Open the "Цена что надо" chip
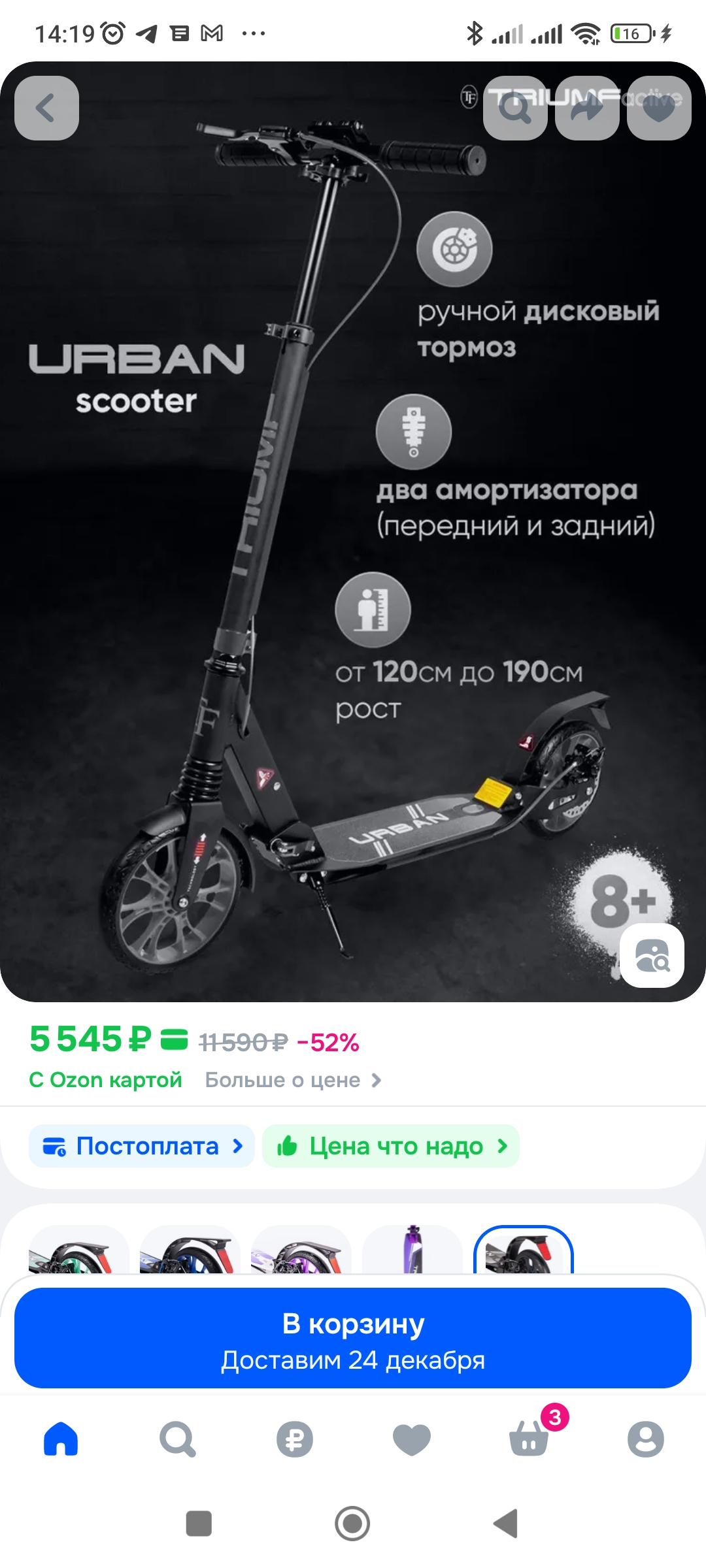 pos(391,1146)
